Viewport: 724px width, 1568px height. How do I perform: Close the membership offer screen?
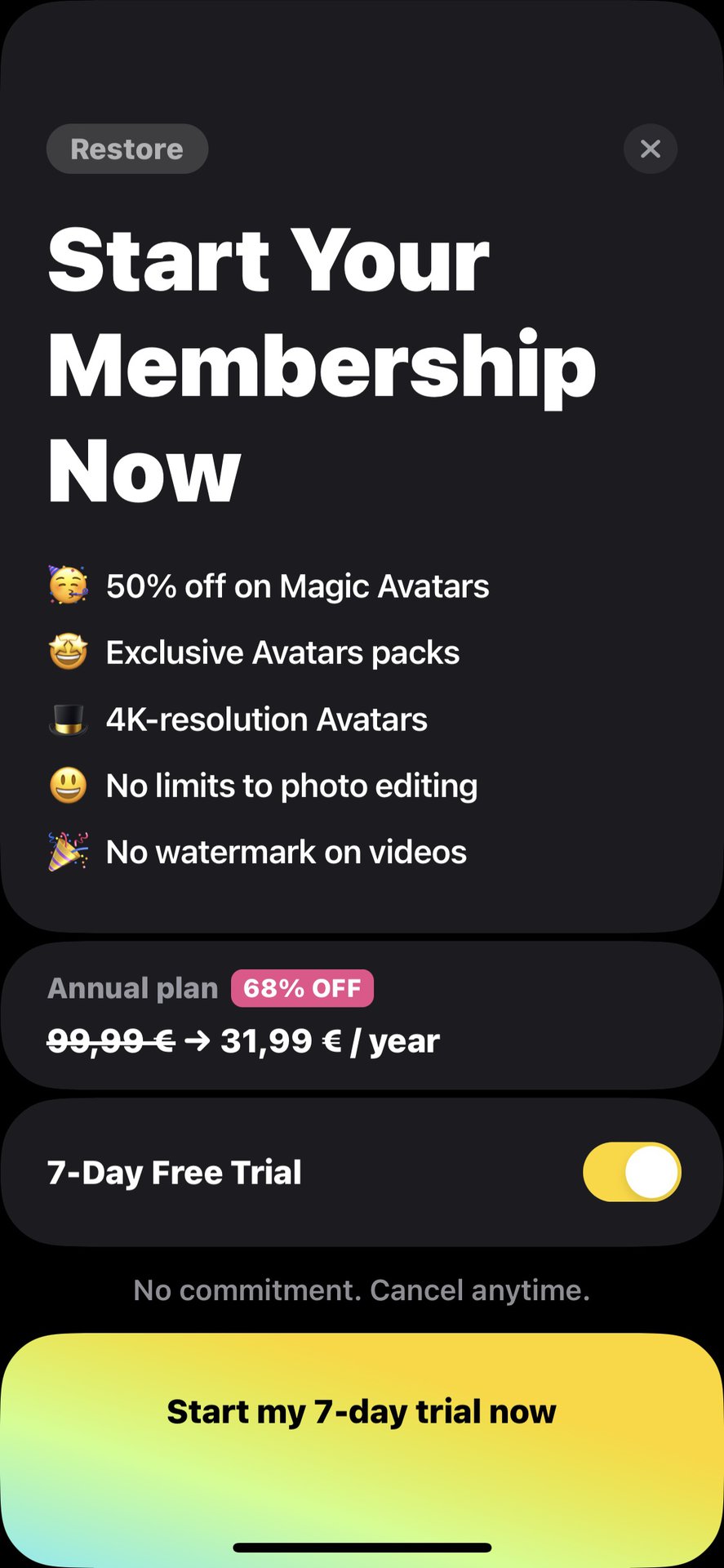[650, 149]
